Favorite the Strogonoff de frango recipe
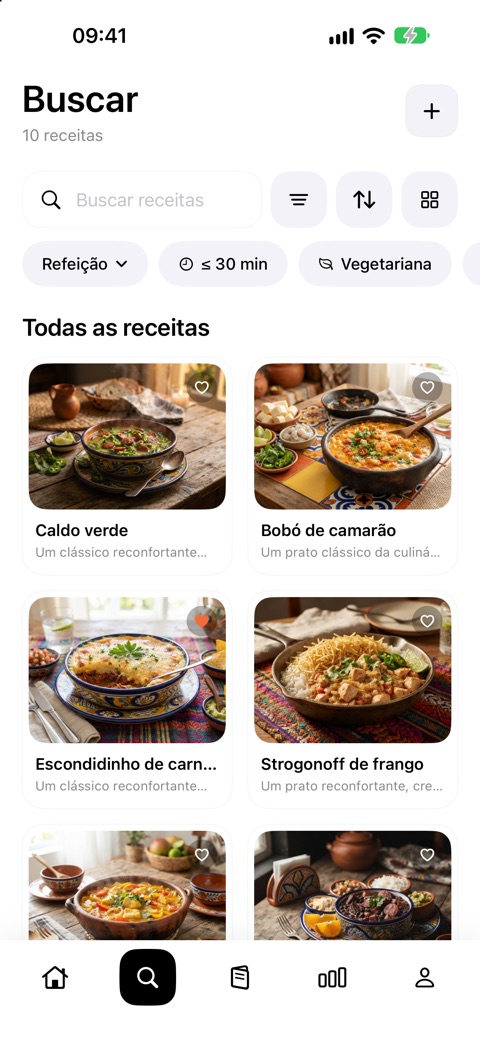 click(x=427, y=621)
